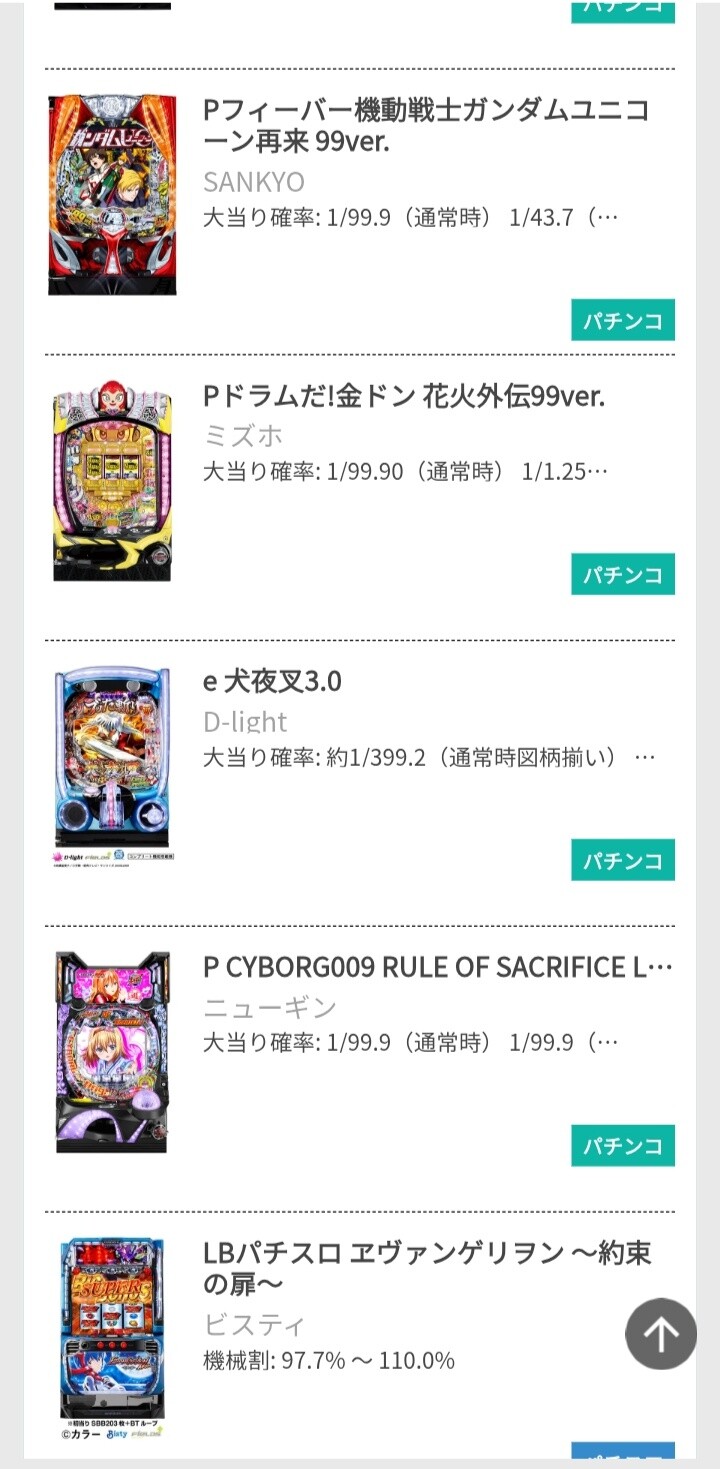Open Pドラムだ!金ドン 花火外伝99ver. machine details
Screen dimensions: 720x1469
pos(404,397)
